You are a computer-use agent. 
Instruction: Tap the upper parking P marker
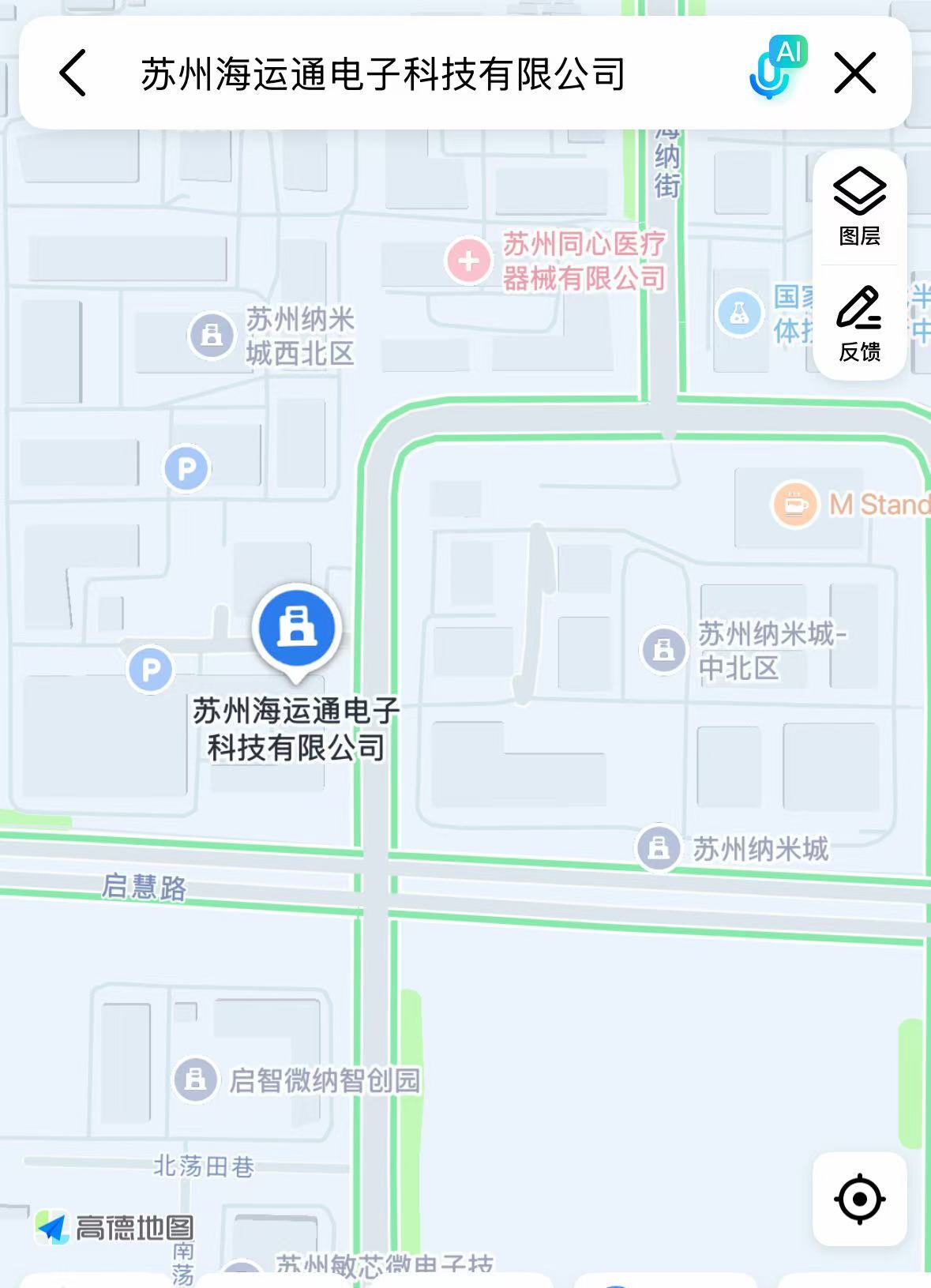pos(186,468)
